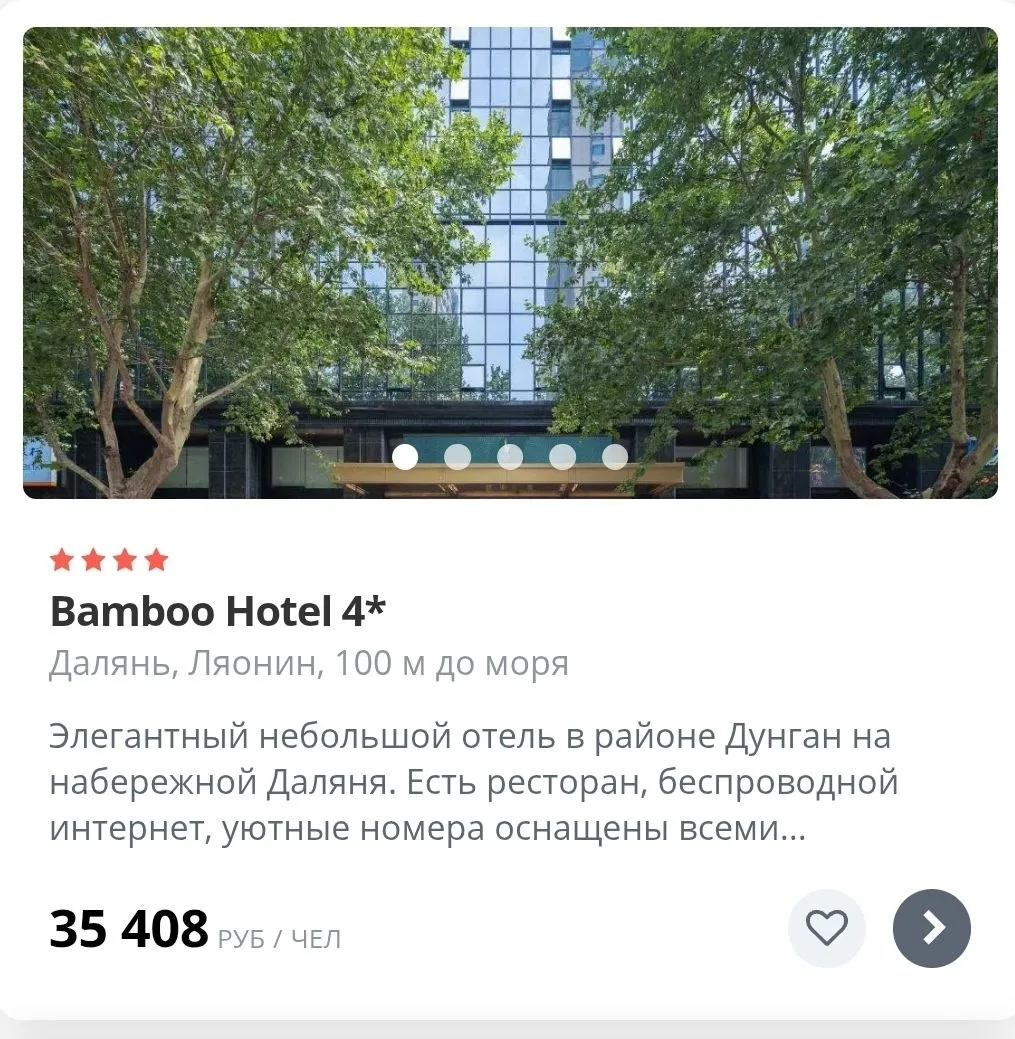Viewport: 1015px width, 1039px height.
Task: Jump to the second photo indicator dot
Action: click(x=457, y=457)
